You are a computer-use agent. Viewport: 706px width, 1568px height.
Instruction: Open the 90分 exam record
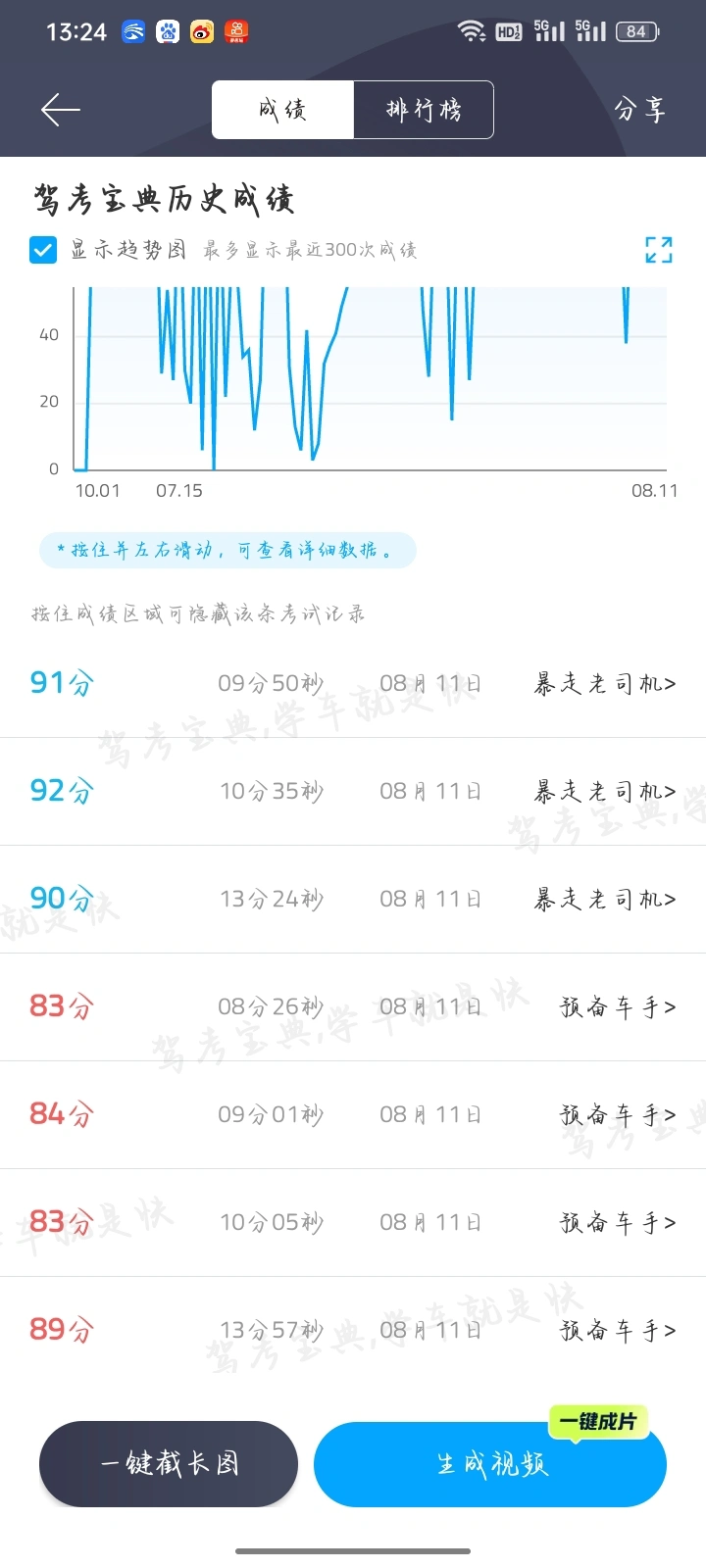353,900
